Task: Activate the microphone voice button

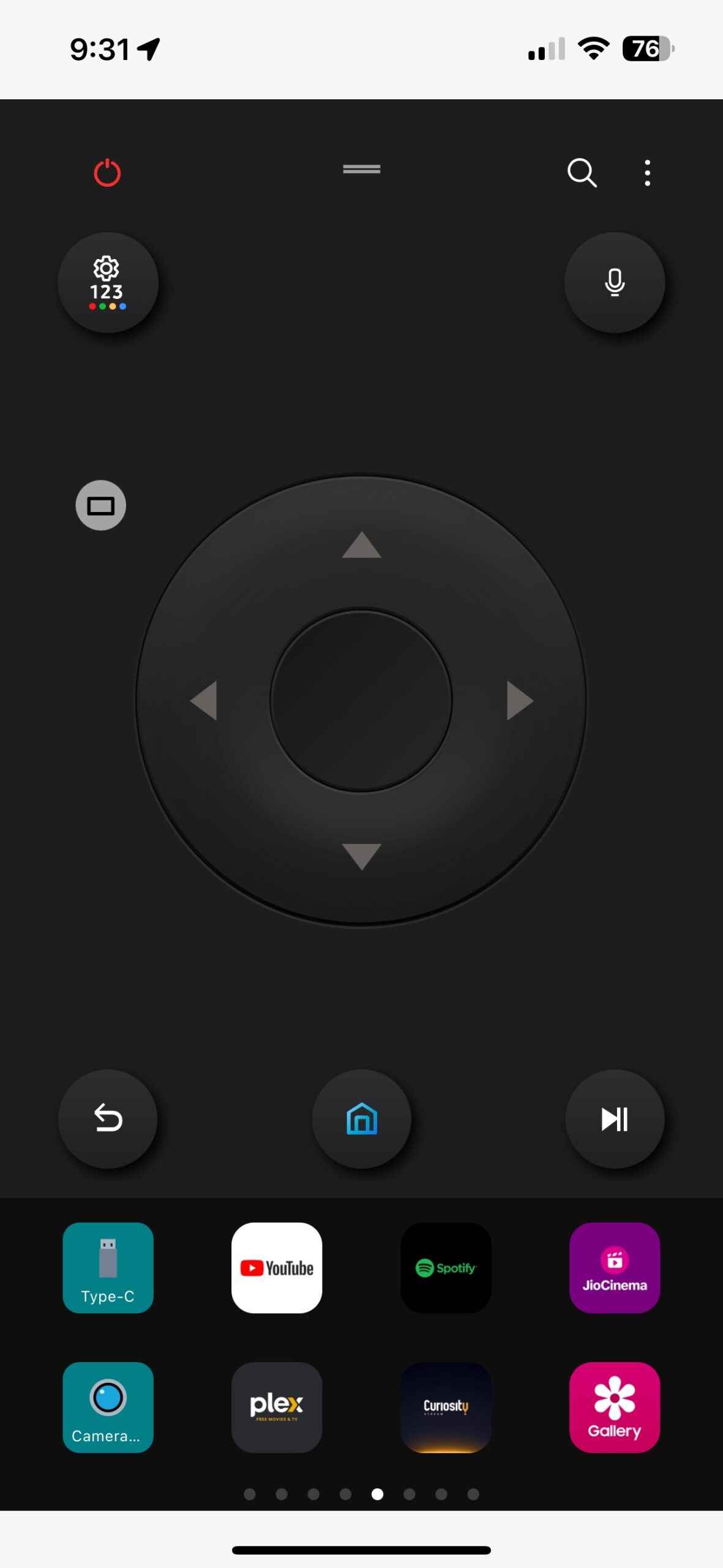Action: click(x=614, y=283)
